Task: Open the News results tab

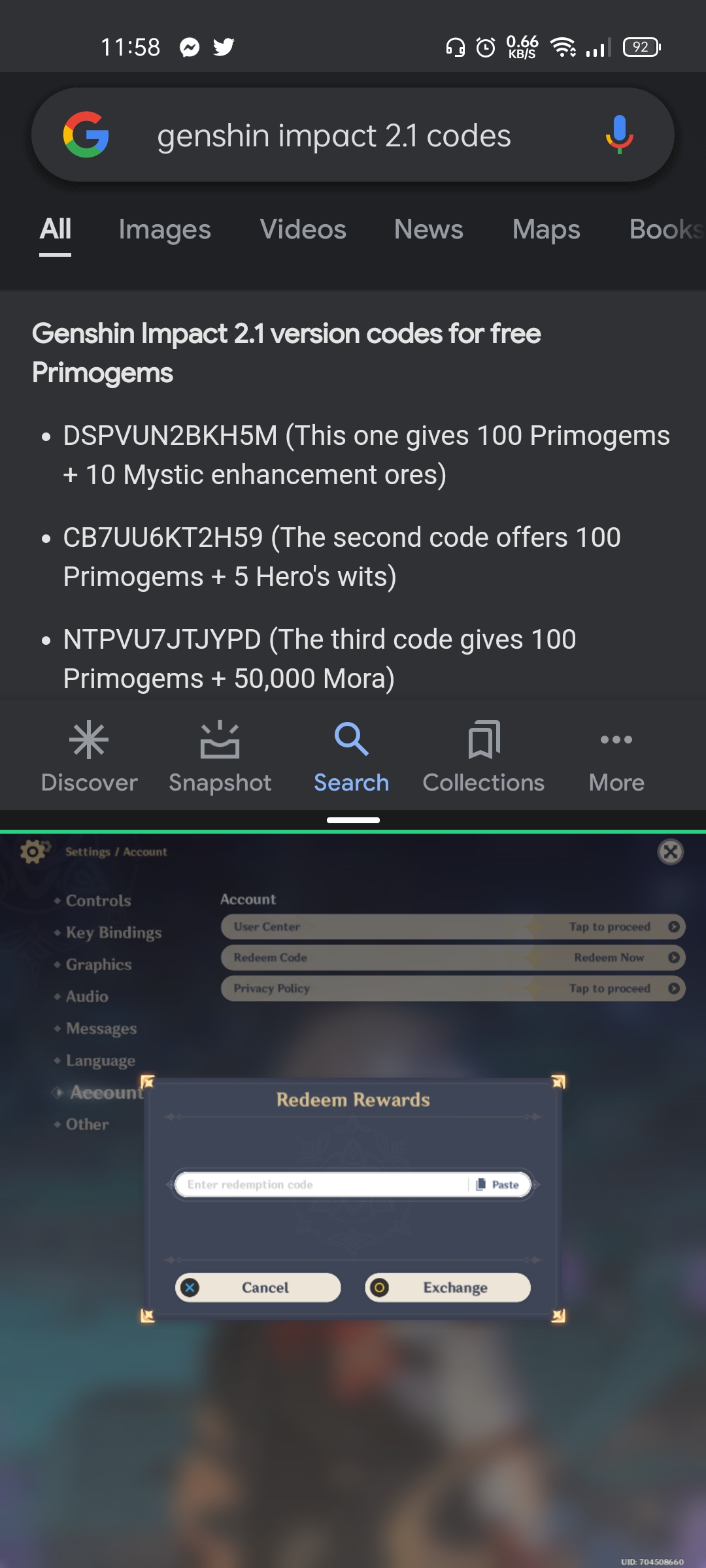Action: point(428,230)
